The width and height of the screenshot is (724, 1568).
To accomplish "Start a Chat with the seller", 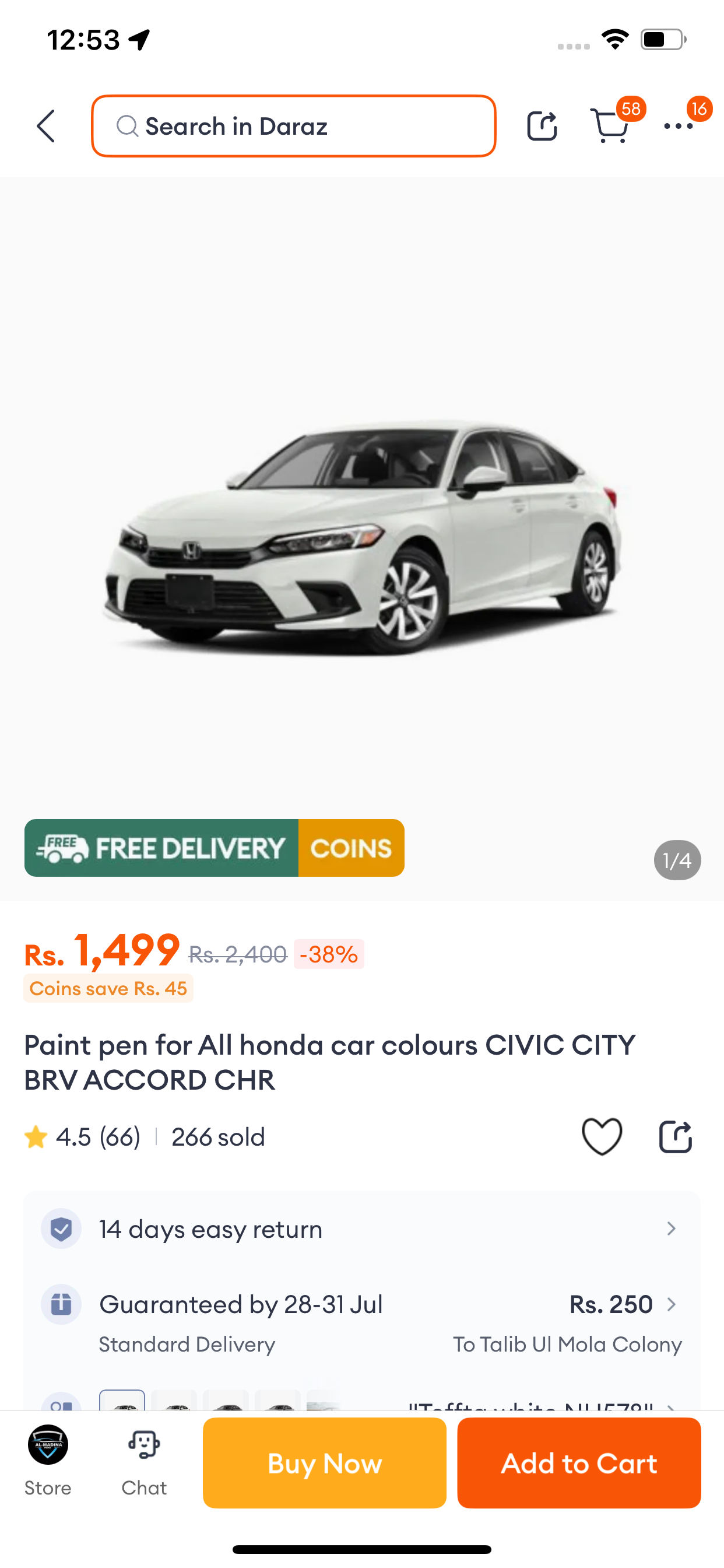I will [x=144, y=1461].
